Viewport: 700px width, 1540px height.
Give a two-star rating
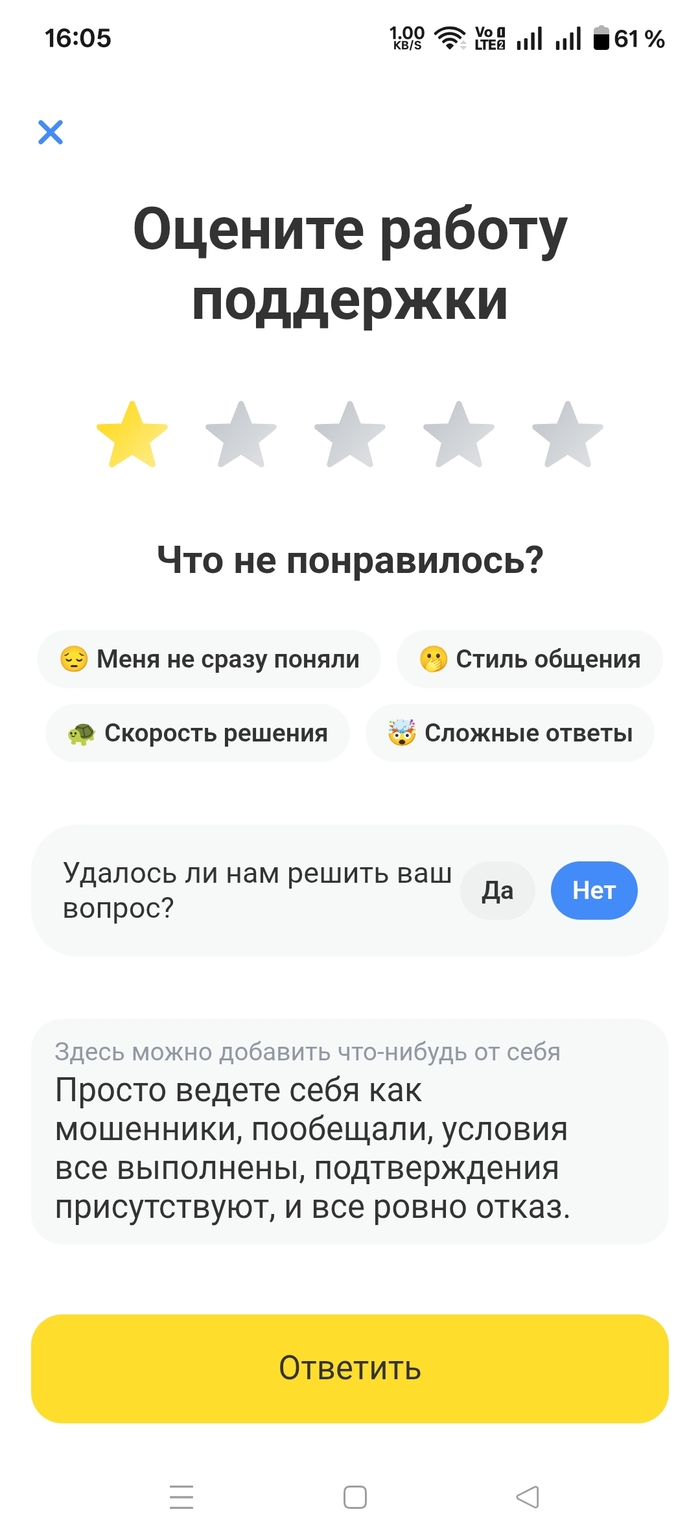[x=241, y=435]
